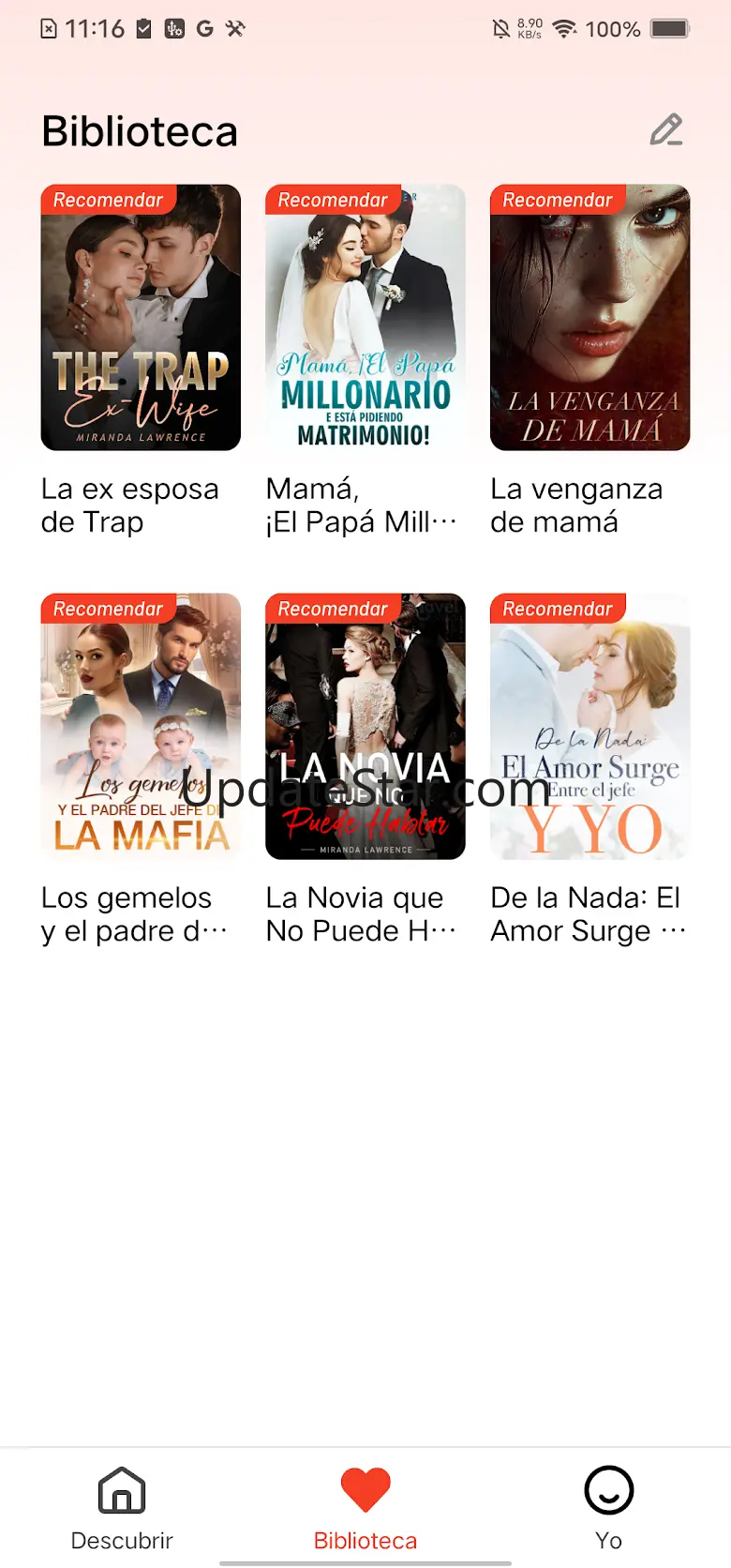Open La Novia que No Puede Hablar

click(x=365, y=727)
